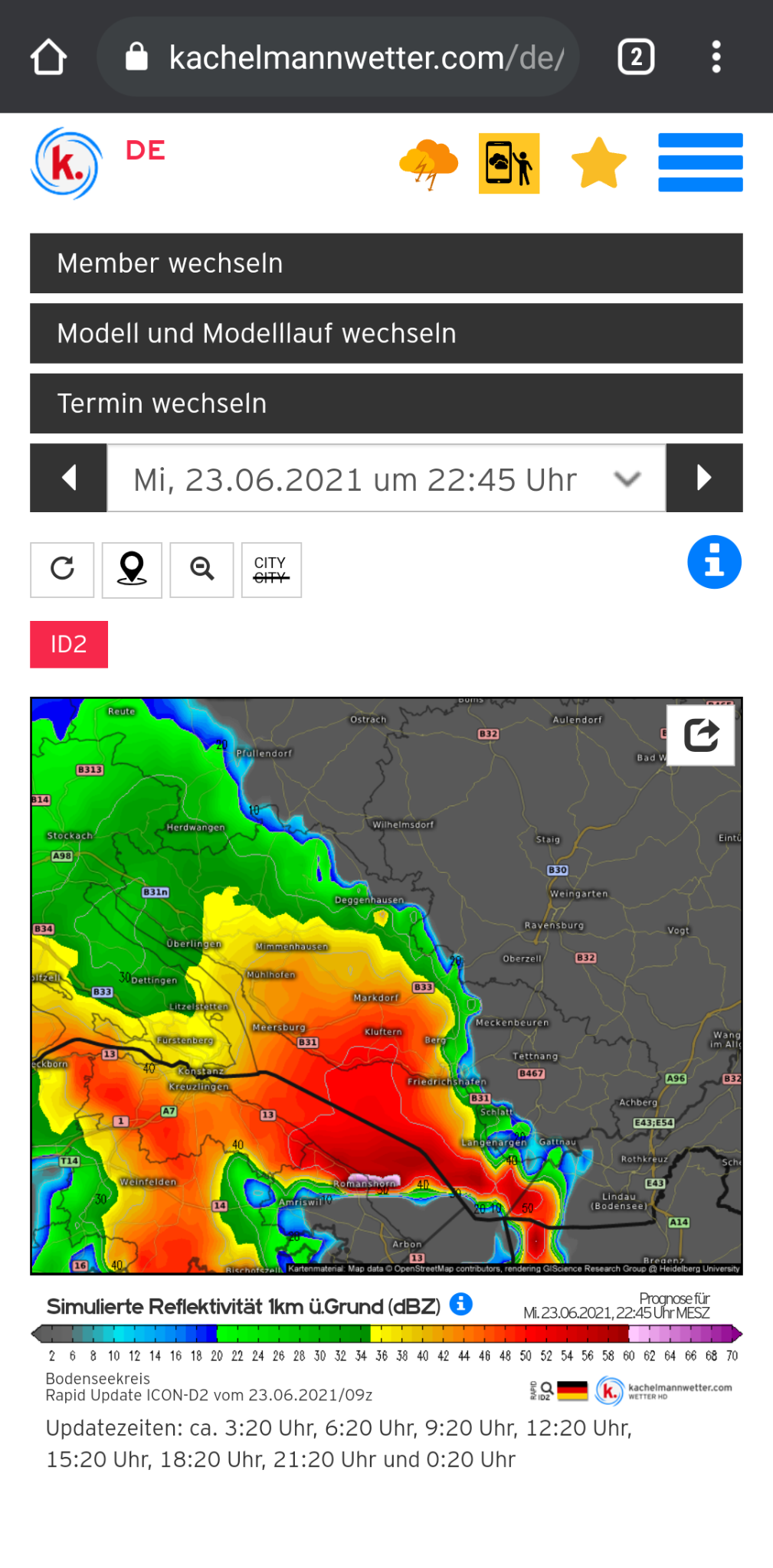773x1568 pixels.
Task: Expand Termin wechseln
Action: click(386, 403)
